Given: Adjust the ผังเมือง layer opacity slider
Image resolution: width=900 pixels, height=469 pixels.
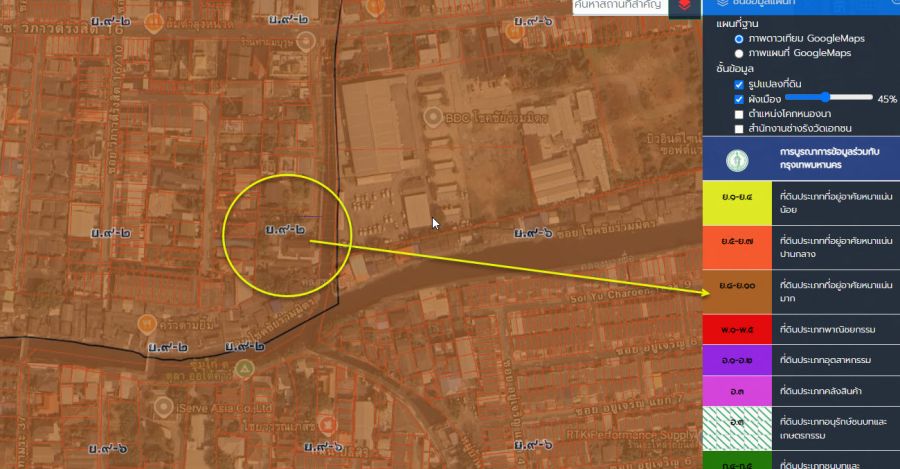Looking at the screenshot, I should click(x=825, y=98).
